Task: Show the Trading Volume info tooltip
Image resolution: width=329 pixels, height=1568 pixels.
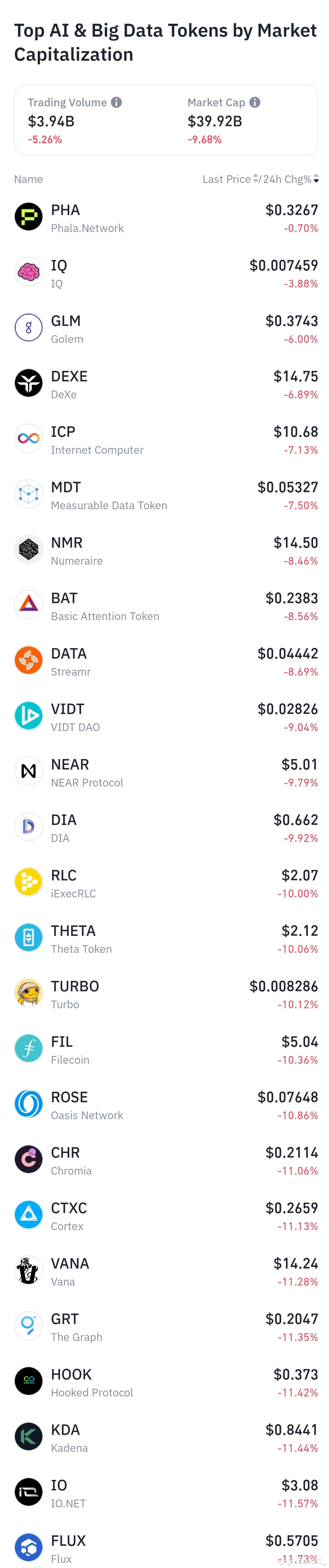Action: click(116, 102)
